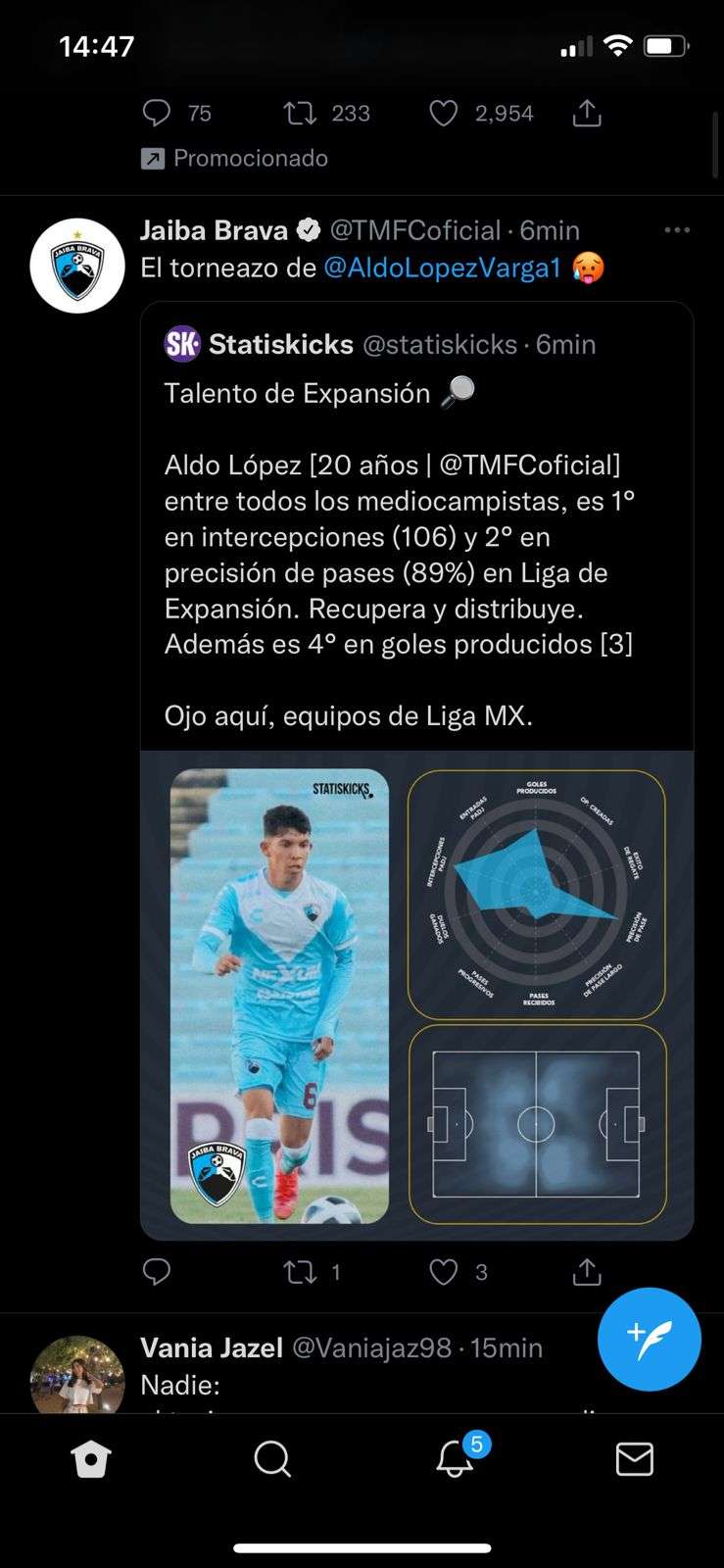Retweet the promoted post with 233 retweets
The width and height of the screenshot is (724, 1568).
pyautogui.click(x=300, y=114)
